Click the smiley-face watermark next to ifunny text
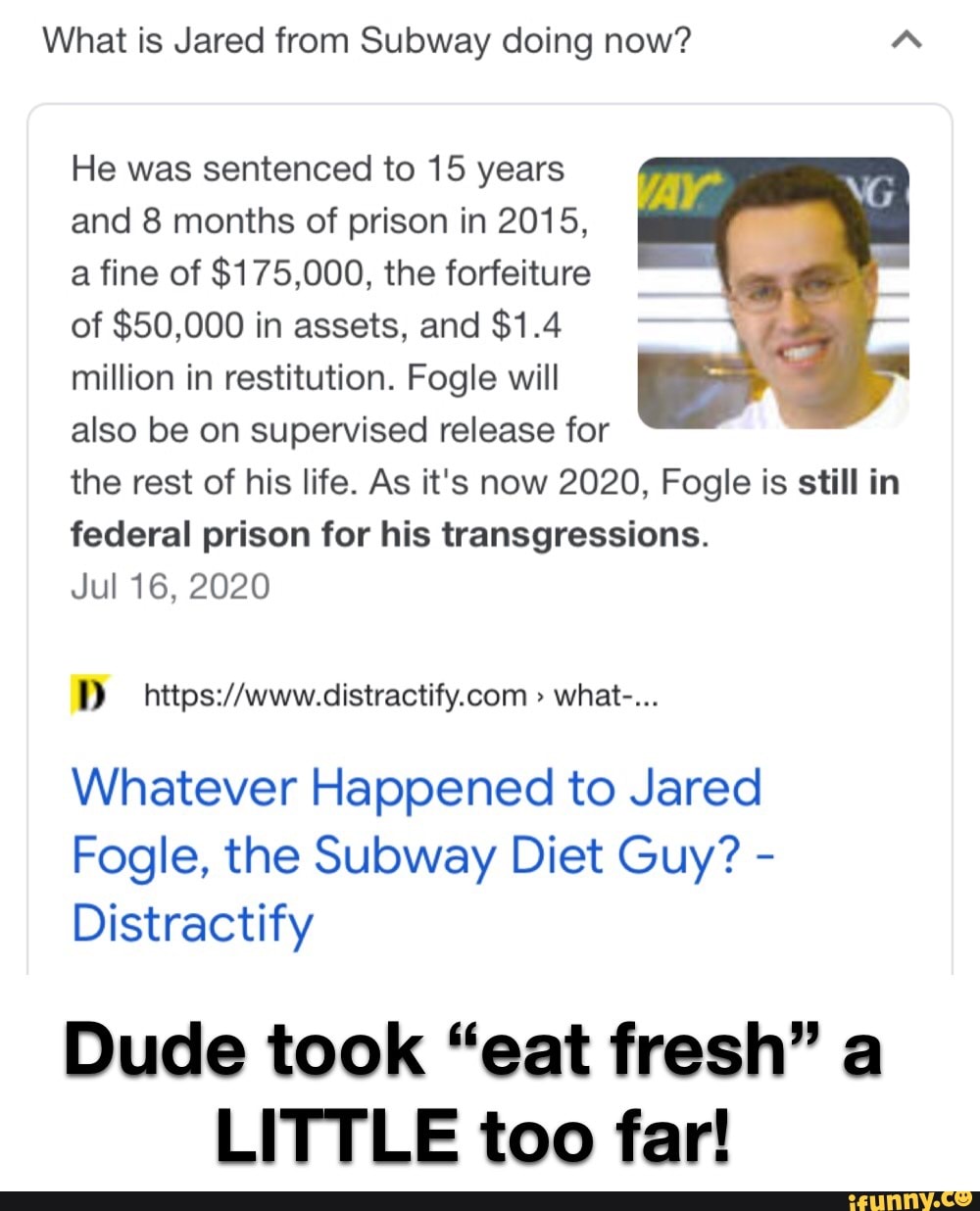The width and height of the screenshot is (980, 1211). (x=964, y=1197)
